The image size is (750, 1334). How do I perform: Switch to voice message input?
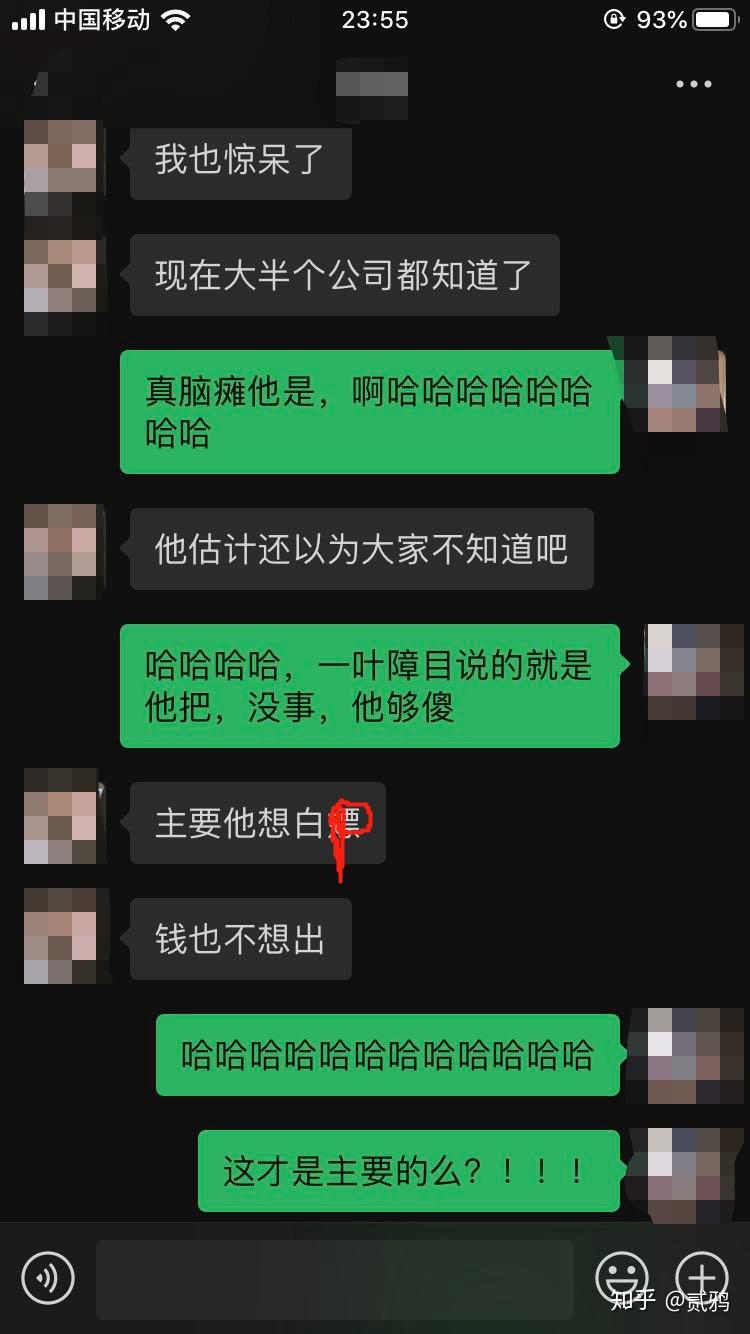click(x=48, y=1277)
